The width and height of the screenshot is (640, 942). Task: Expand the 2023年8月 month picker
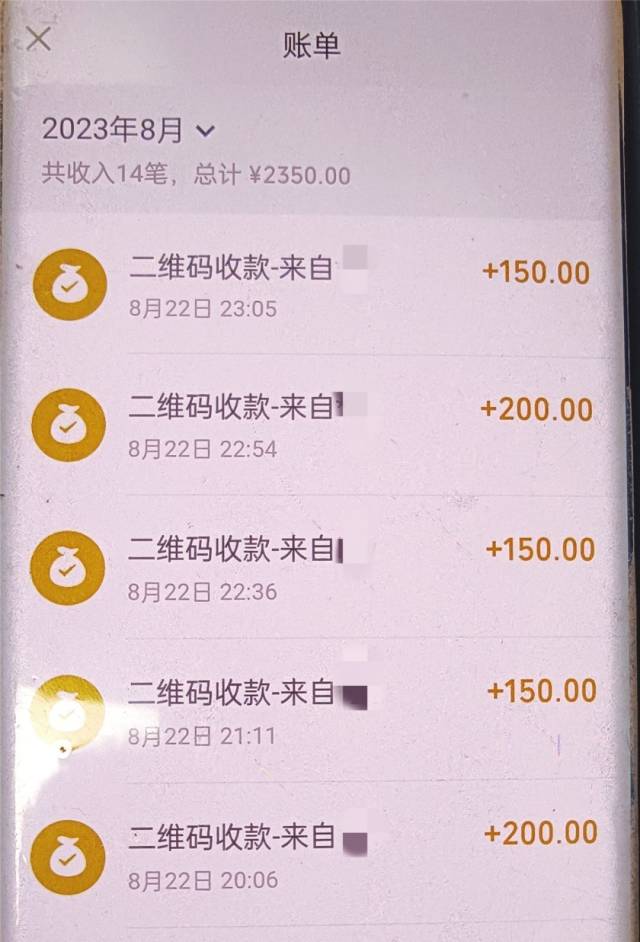point(128,130)
